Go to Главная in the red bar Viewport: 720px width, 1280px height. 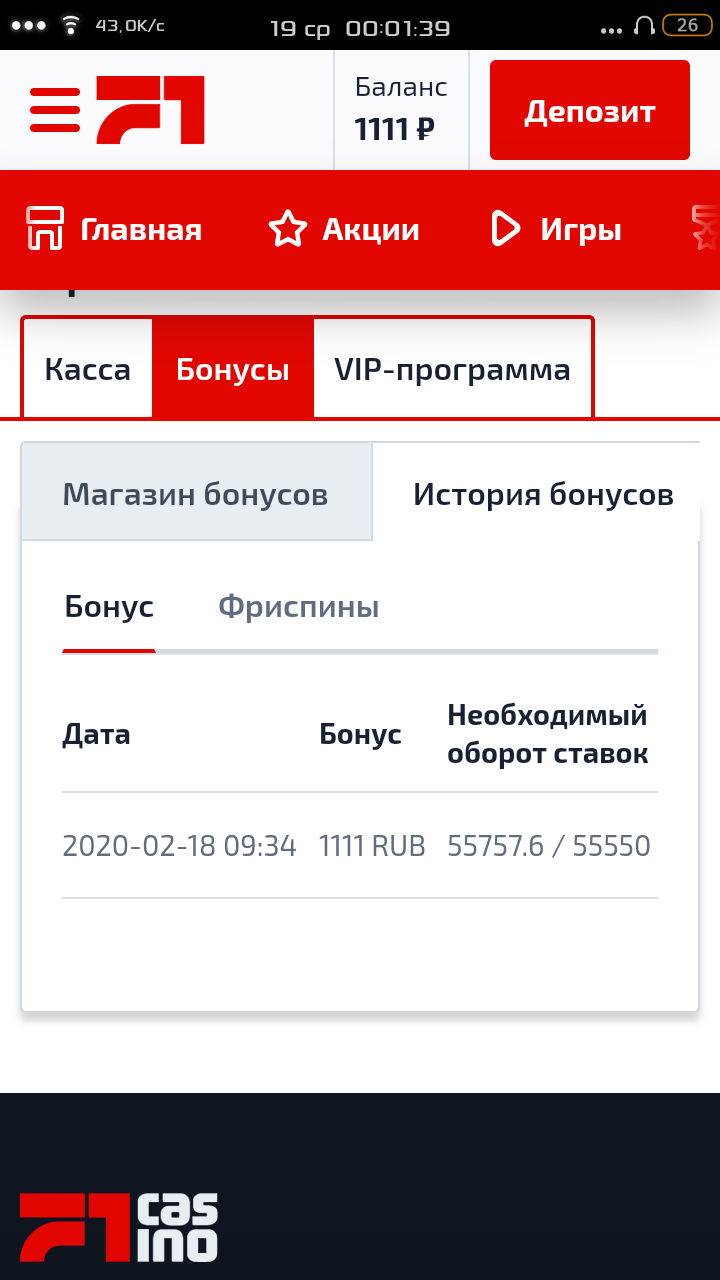coord(113,230)
